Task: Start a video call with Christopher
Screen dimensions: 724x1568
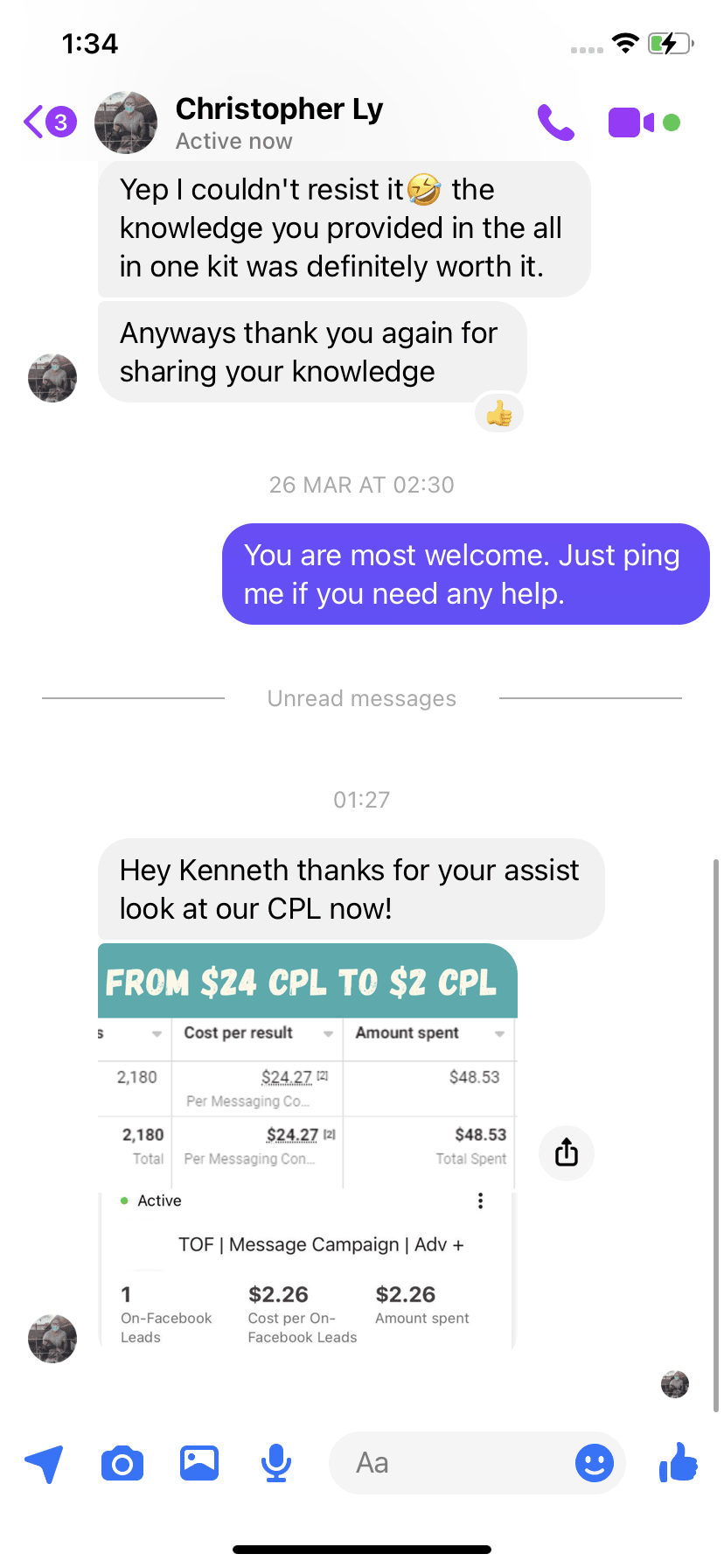Action: click(x=631, y=122)
